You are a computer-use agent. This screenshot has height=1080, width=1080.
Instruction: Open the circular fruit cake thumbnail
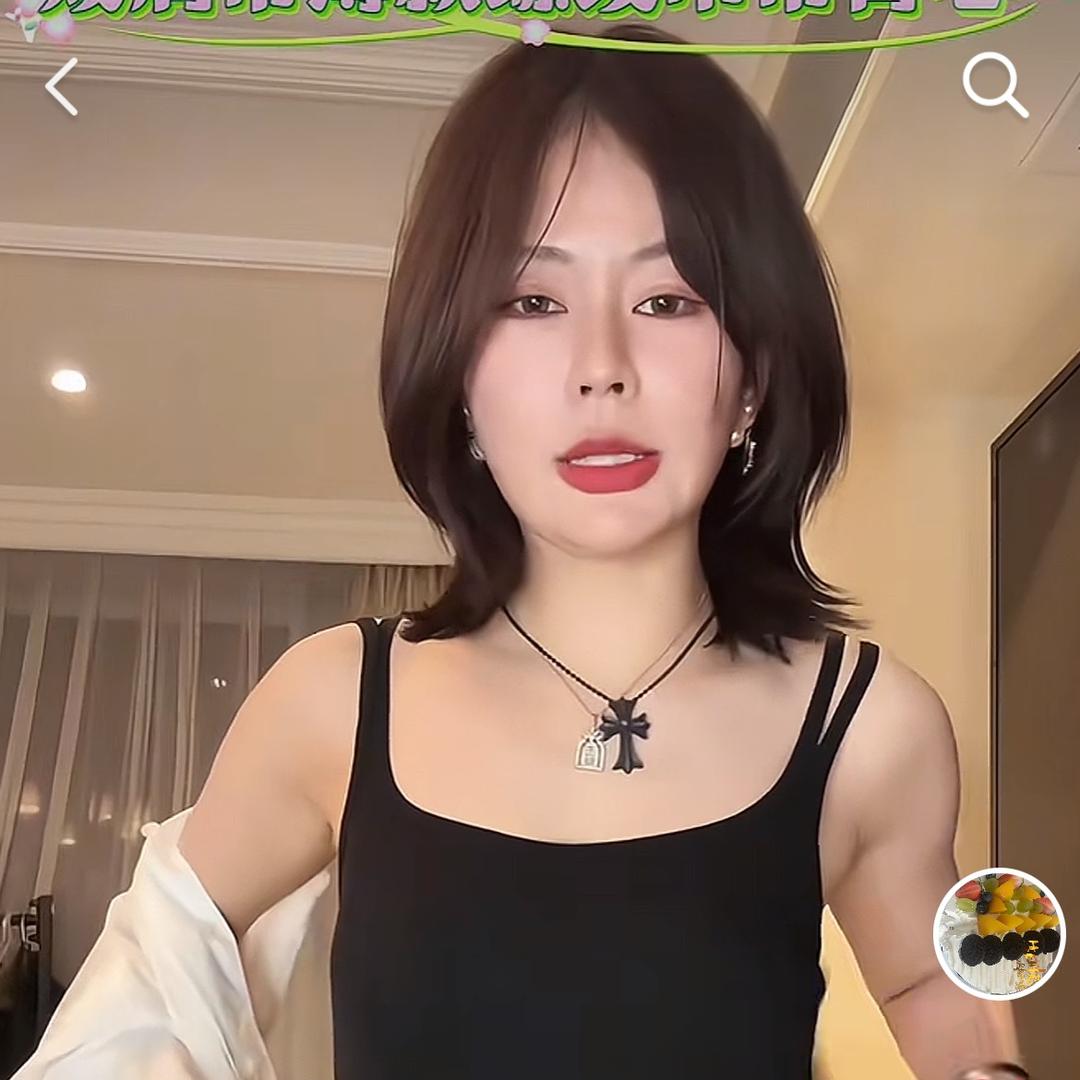[x=999, y=932]
